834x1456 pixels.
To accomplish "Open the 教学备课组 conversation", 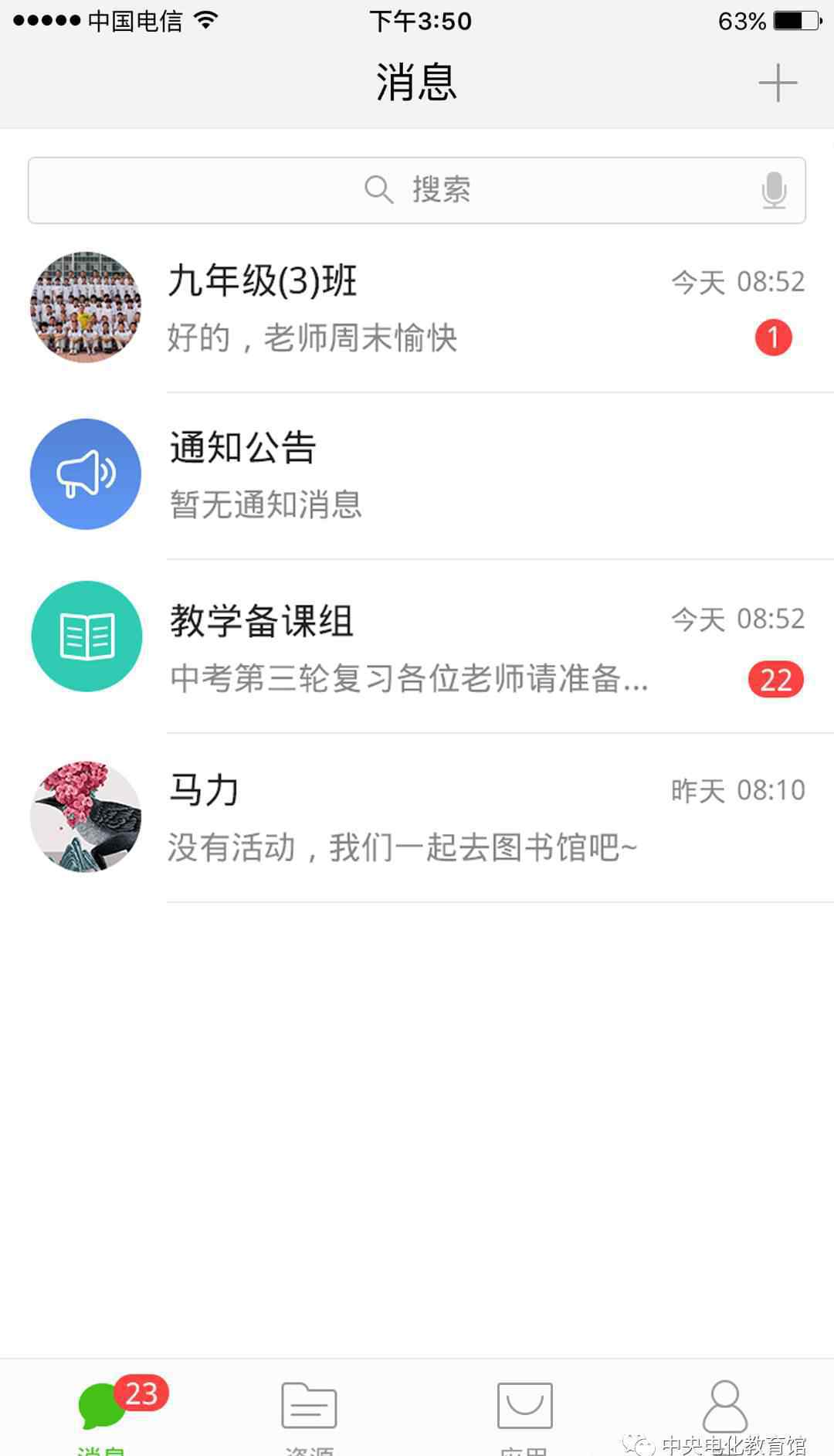I will 417,646.
